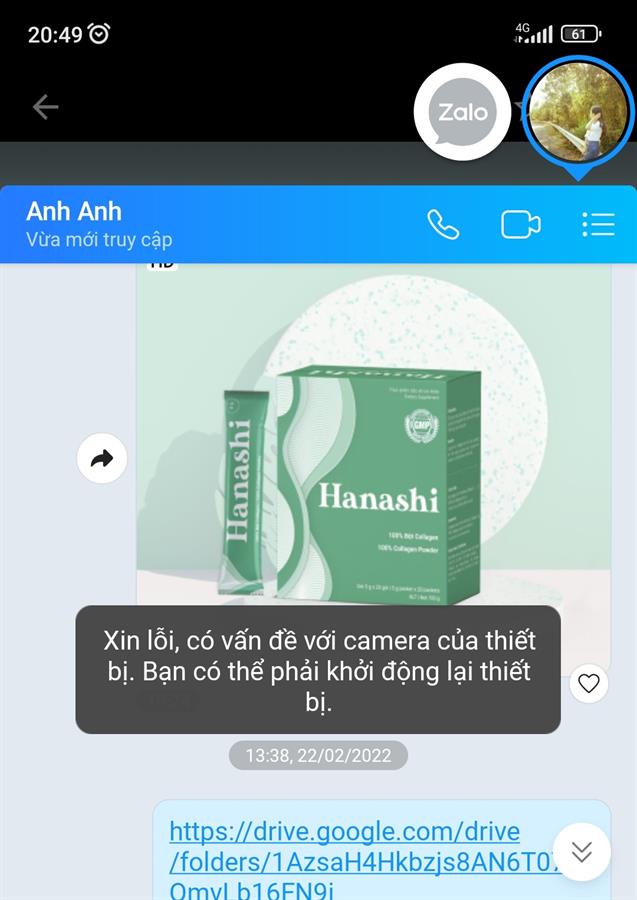
Task: Start a voice call with Anh Anh
Action: [443, 224]
